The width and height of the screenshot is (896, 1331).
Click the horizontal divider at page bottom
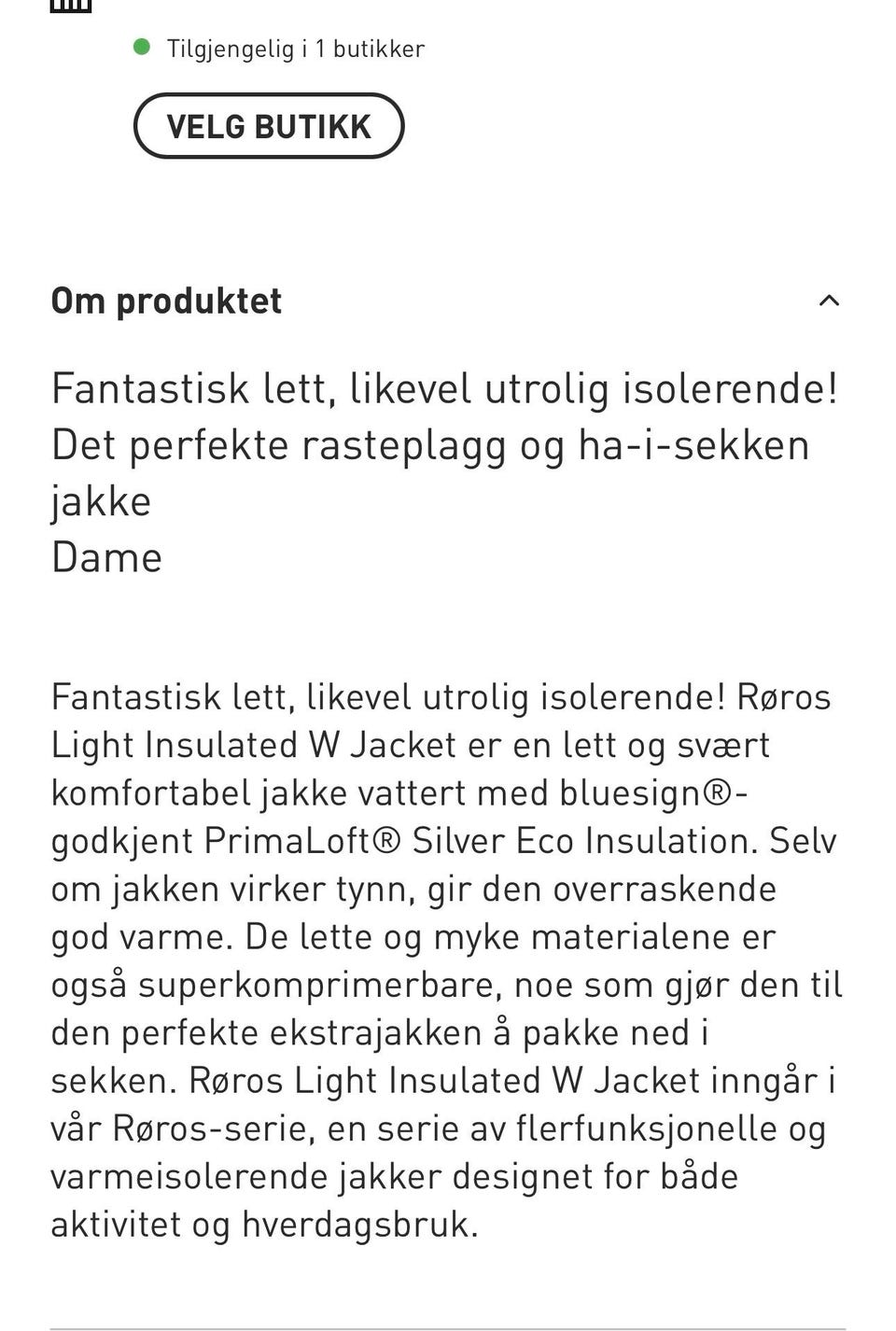point(448,1320)
